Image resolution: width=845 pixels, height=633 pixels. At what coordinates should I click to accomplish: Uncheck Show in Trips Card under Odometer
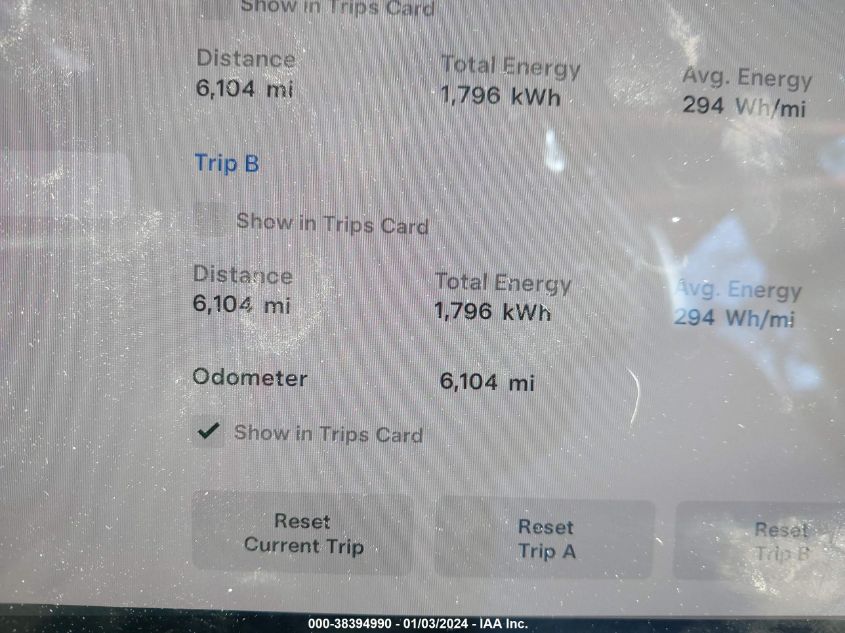point(209,431)
